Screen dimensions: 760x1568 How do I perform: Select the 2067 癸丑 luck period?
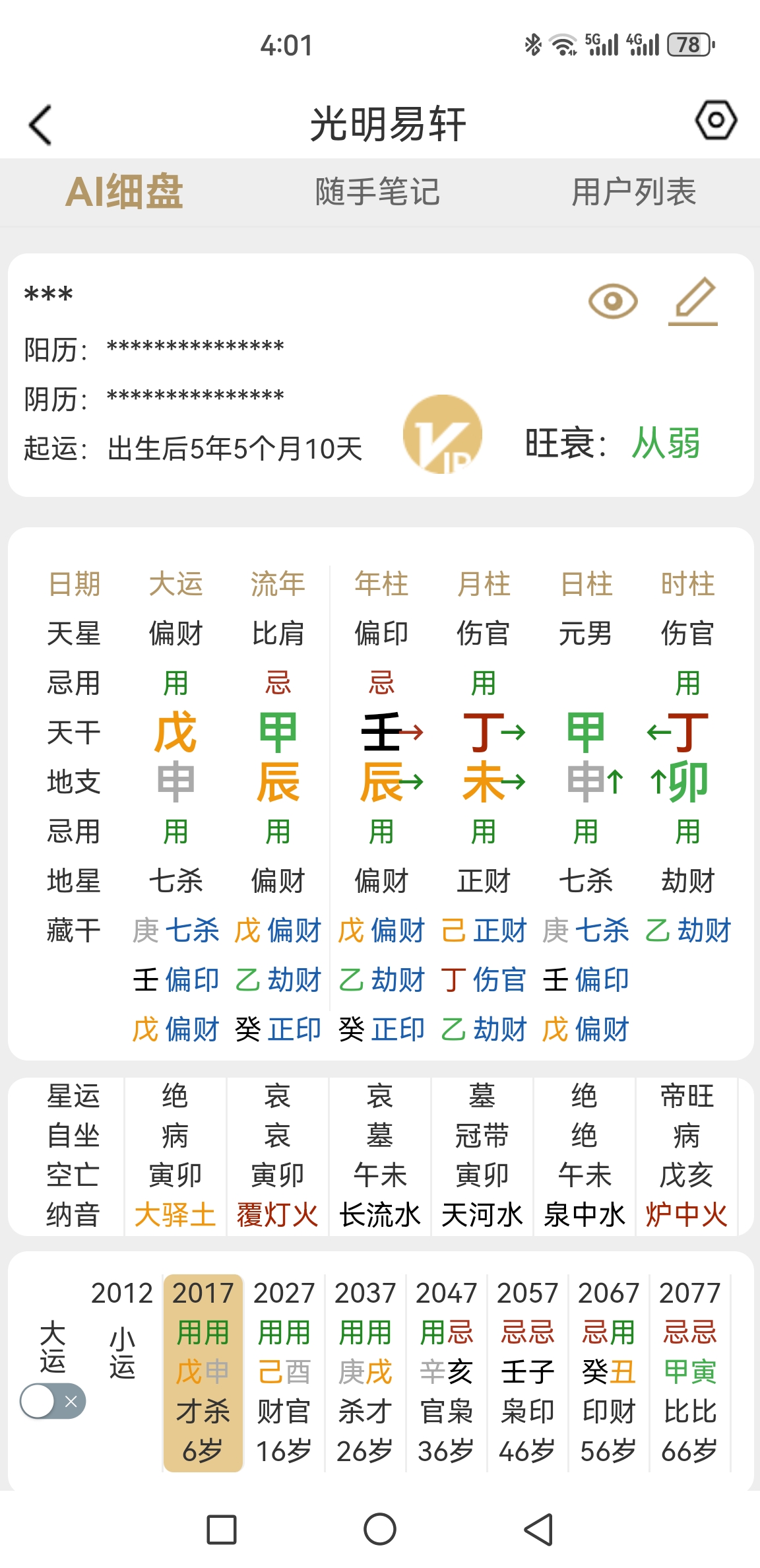[608, 1373]
